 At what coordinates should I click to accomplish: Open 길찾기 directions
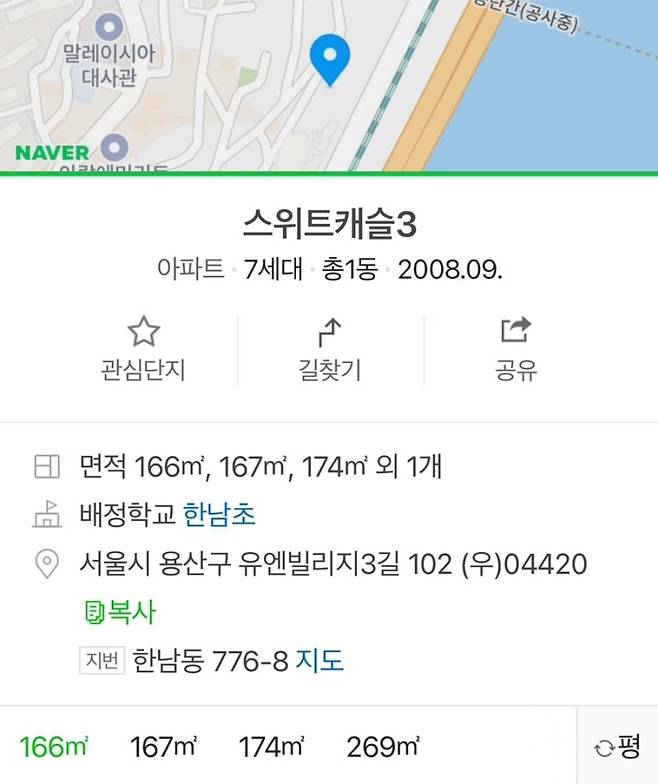click(330, 350)
